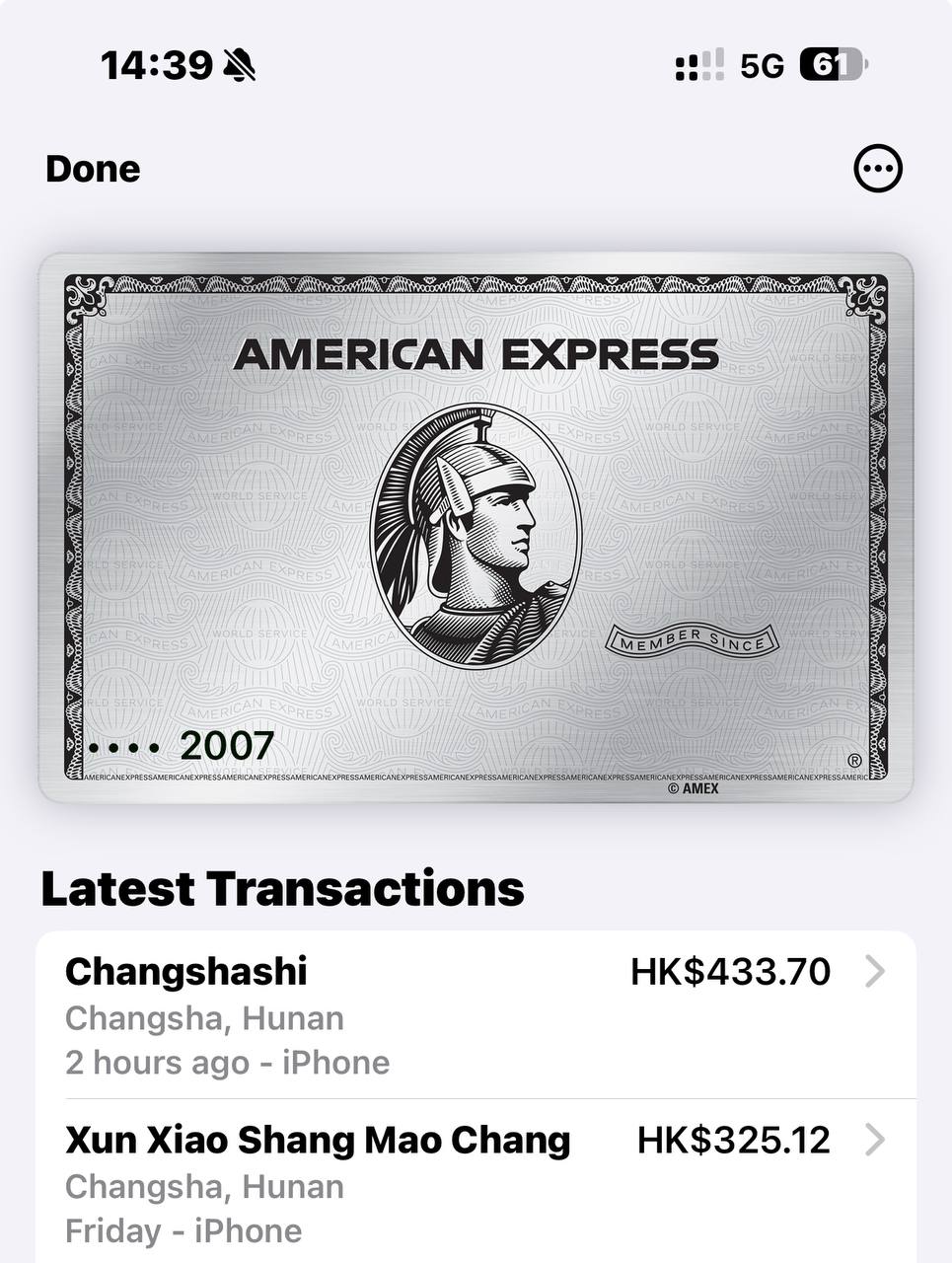Tap the American Express card ending 2007
The image size is (952, 1263).
point(476,528)
